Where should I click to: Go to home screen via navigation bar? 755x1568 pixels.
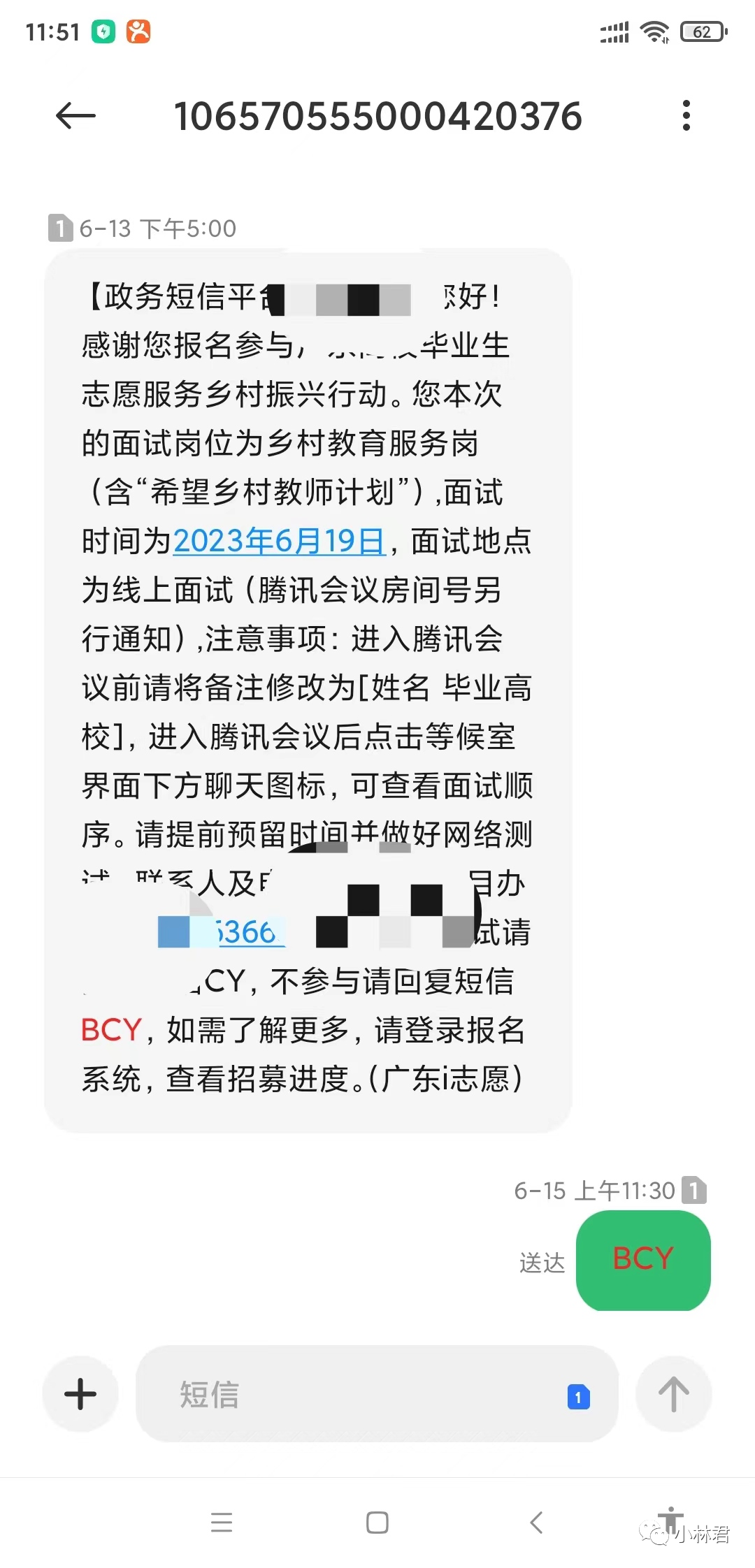pyautogui.click(x=377, y=1522)
